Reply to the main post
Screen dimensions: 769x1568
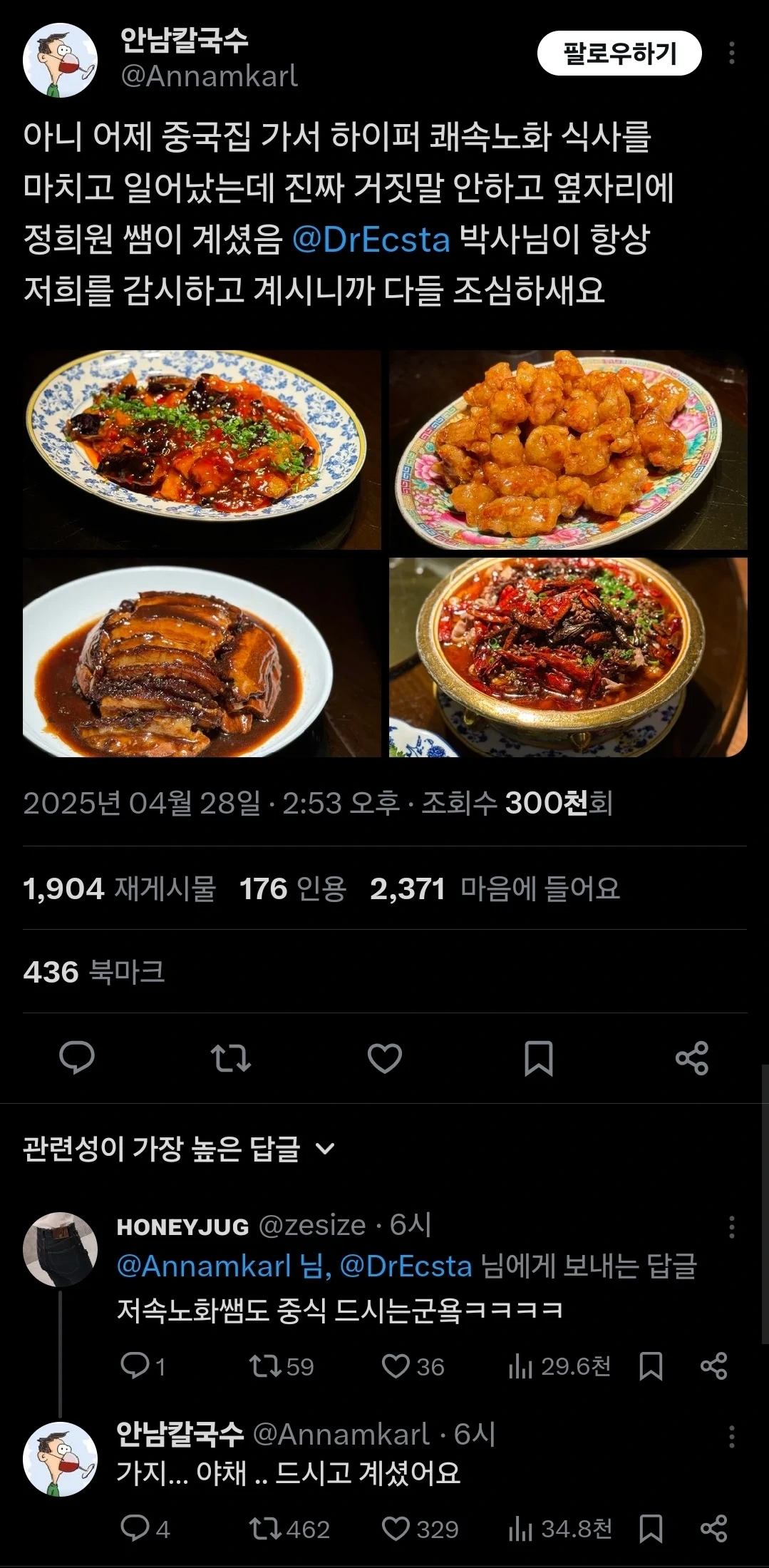point(77,1057)
